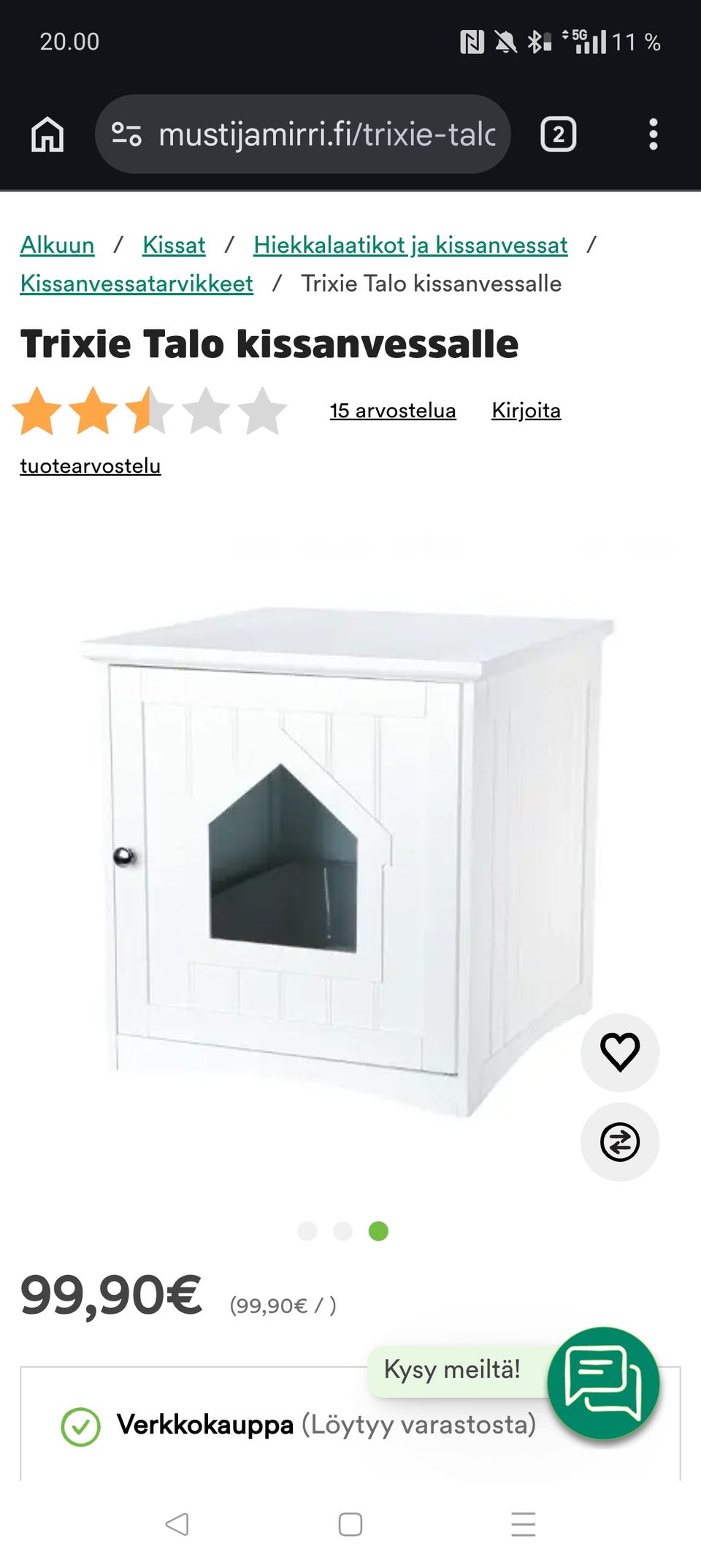Add the product to comparison
The image size is (701, 1568).
click(x=619, y=1141)
